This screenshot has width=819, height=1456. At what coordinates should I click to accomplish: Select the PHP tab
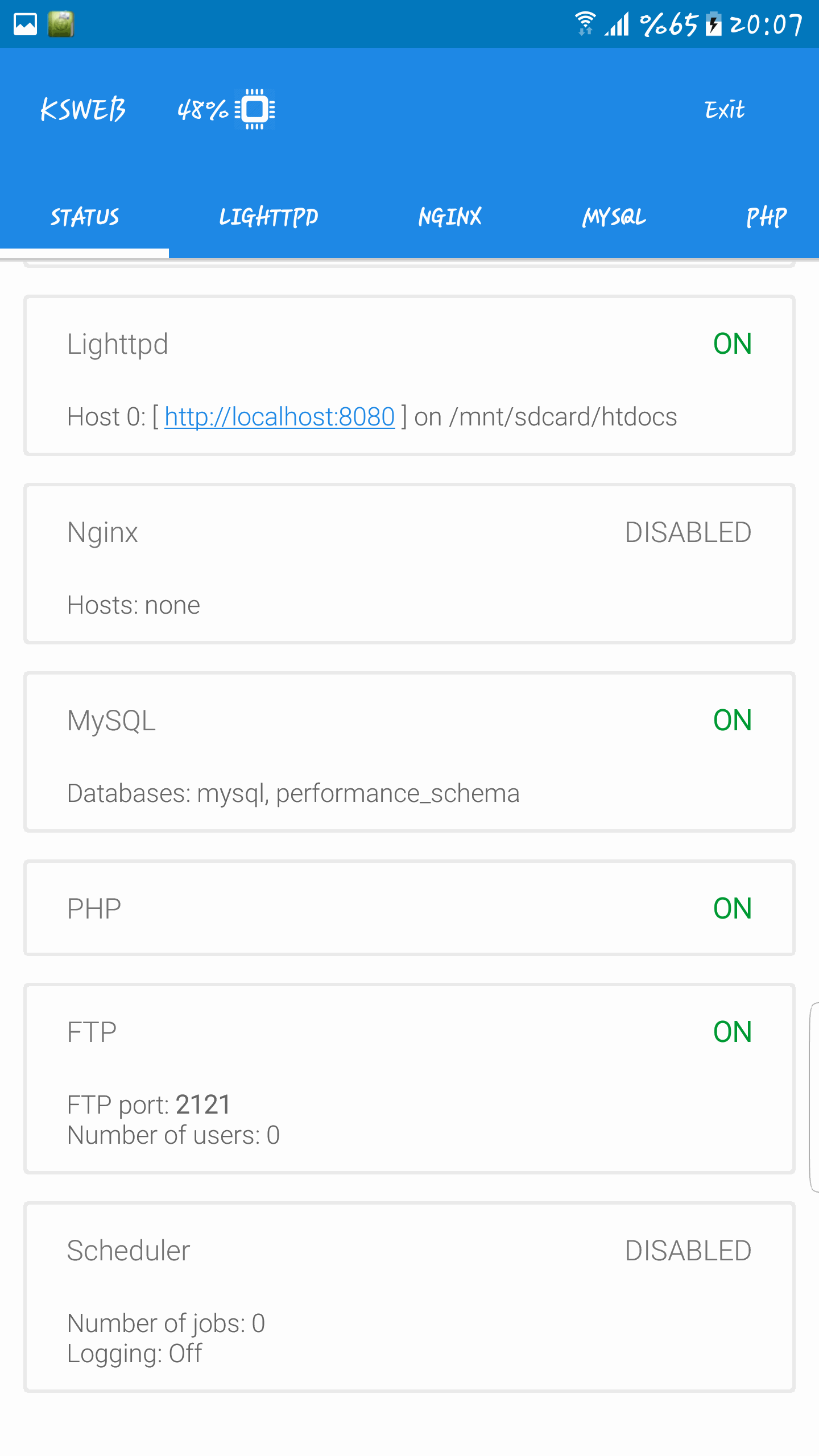click(766, 217)
